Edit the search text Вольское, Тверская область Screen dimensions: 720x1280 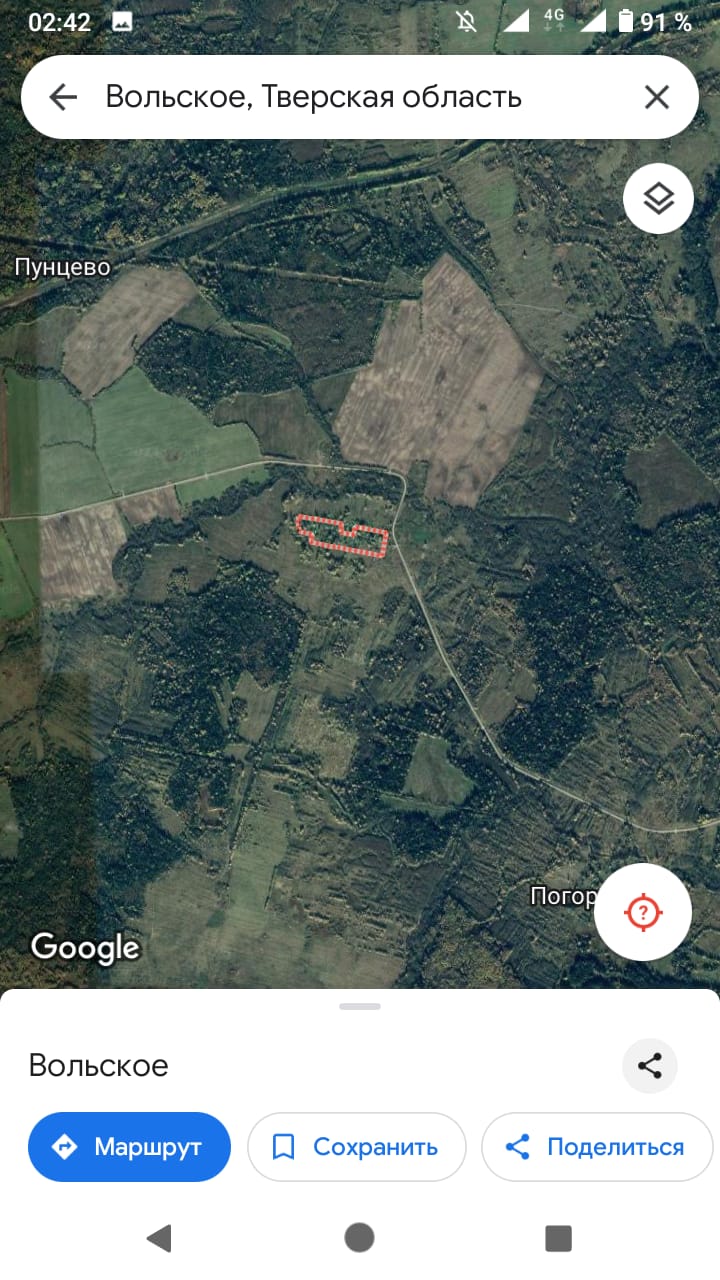[314, 97]
